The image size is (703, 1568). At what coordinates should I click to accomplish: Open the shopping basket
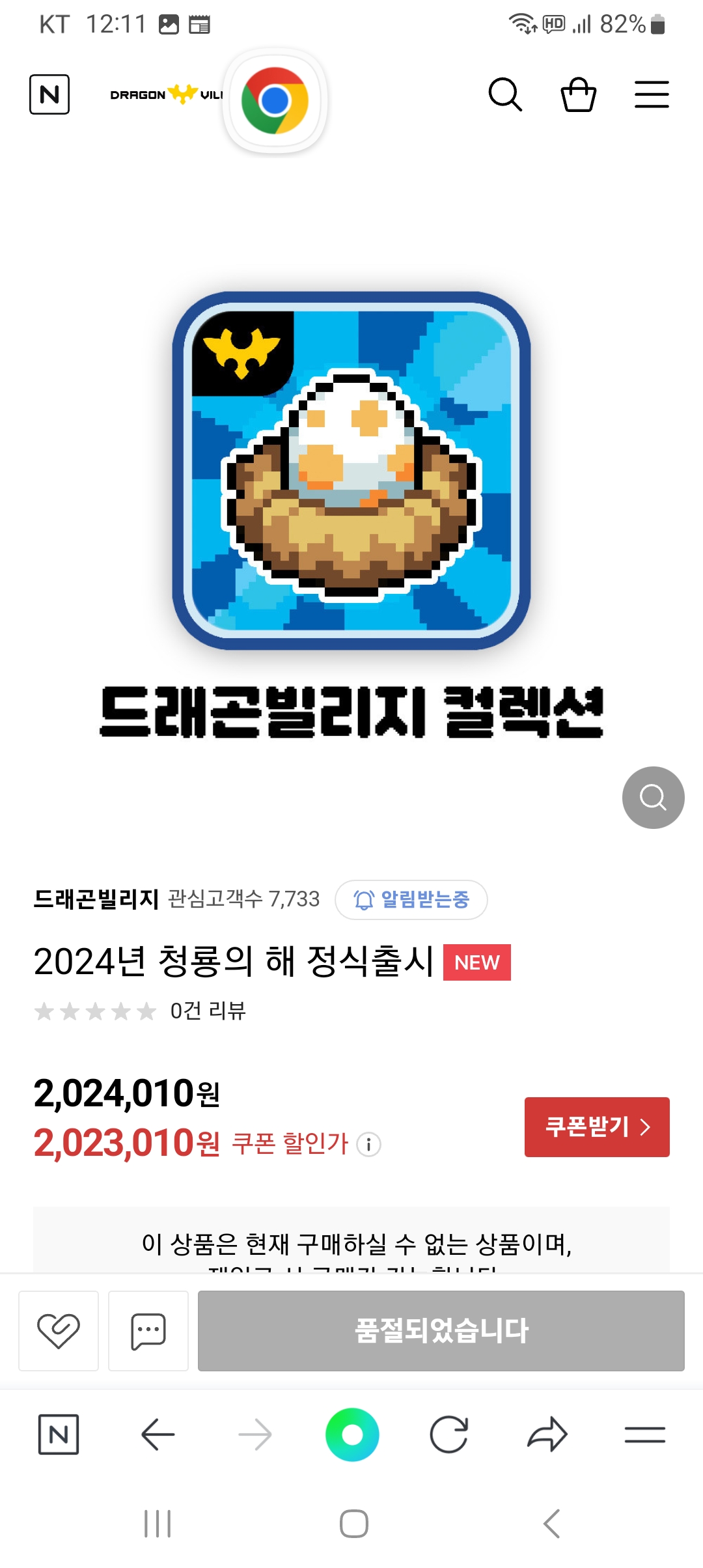tap(578, 95)
